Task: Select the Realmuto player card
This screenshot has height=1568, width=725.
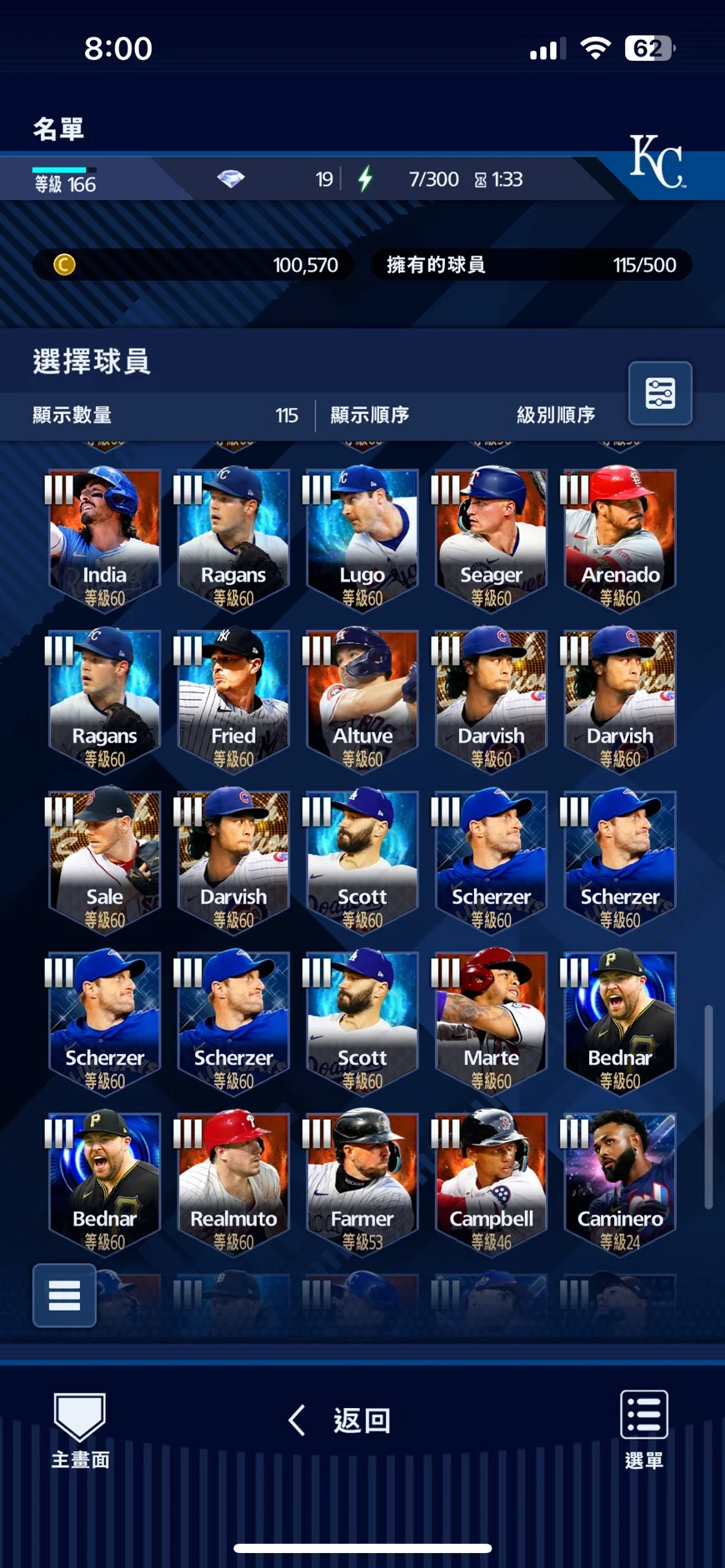Action: (233, 1182)
